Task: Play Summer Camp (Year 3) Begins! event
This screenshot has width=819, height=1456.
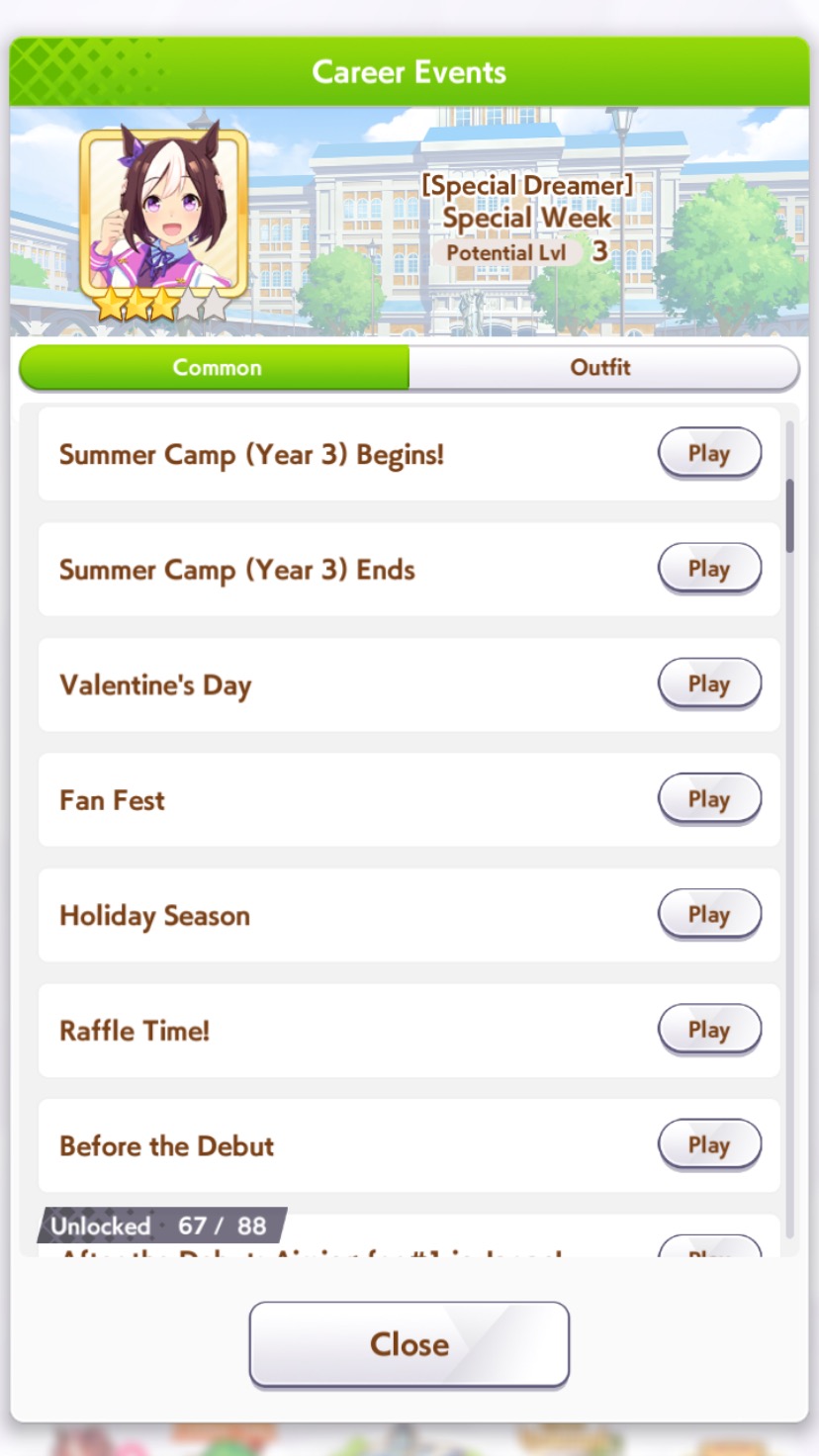Action: point(709,453)
